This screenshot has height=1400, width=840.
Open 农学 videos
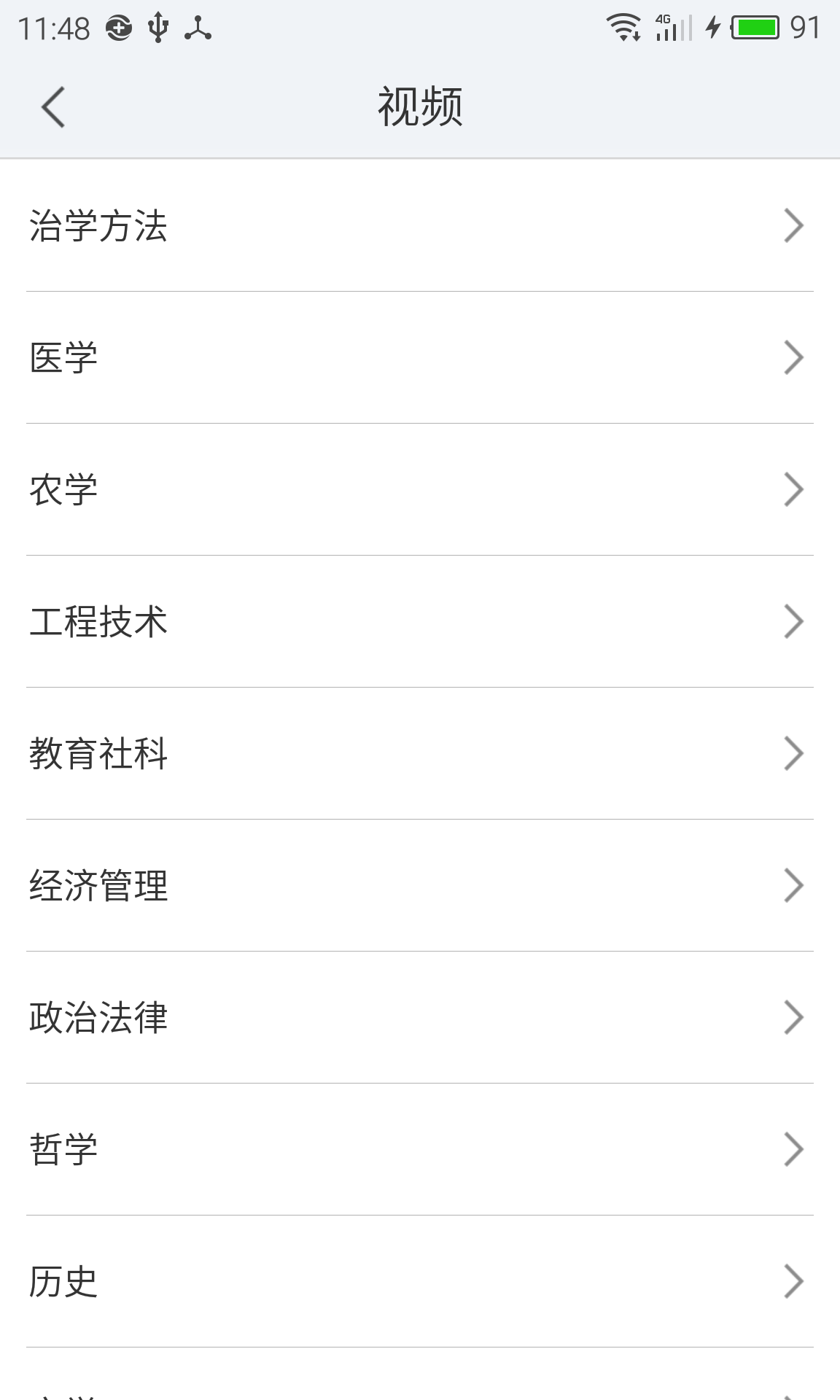419,489
